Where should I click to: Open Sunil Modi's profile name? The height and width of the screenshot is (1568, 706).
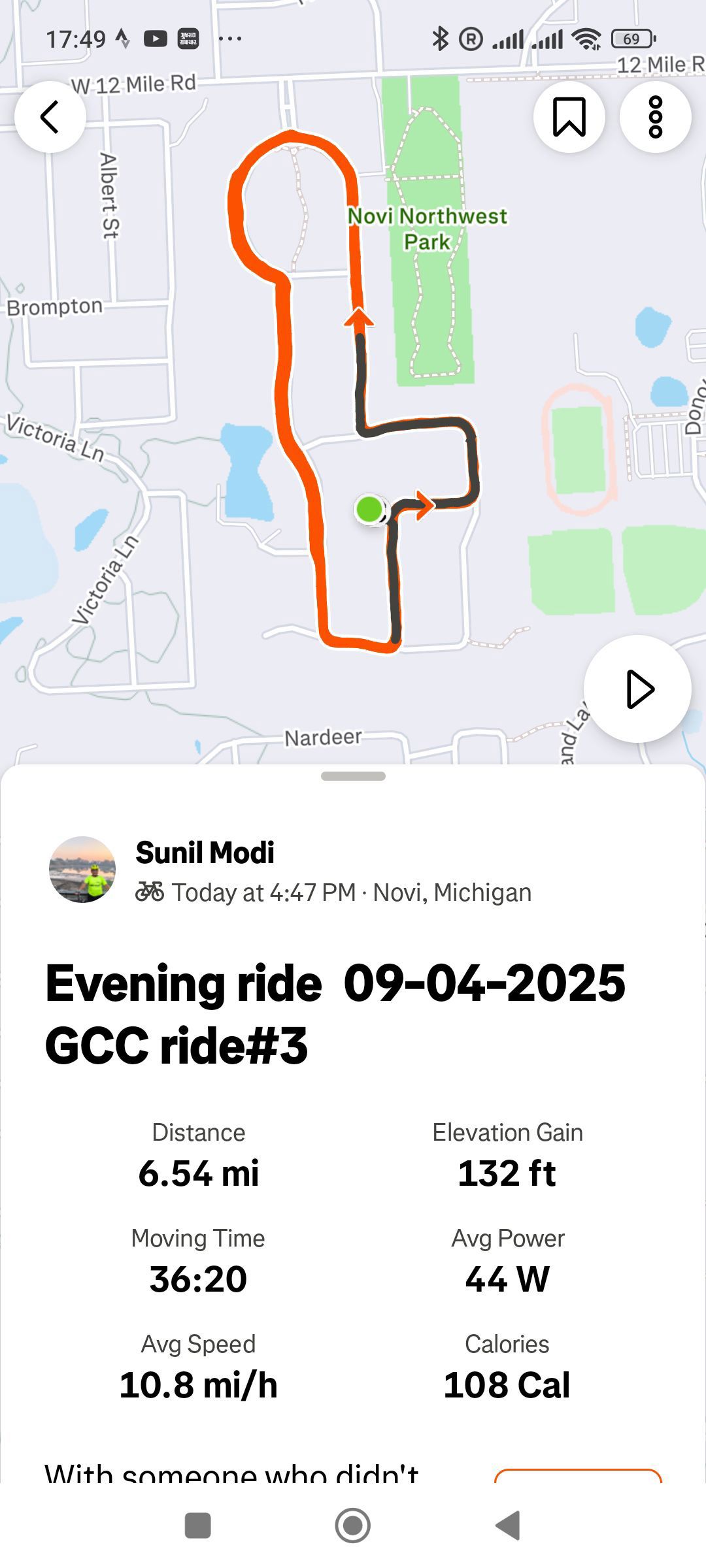[x=205, y=853]
